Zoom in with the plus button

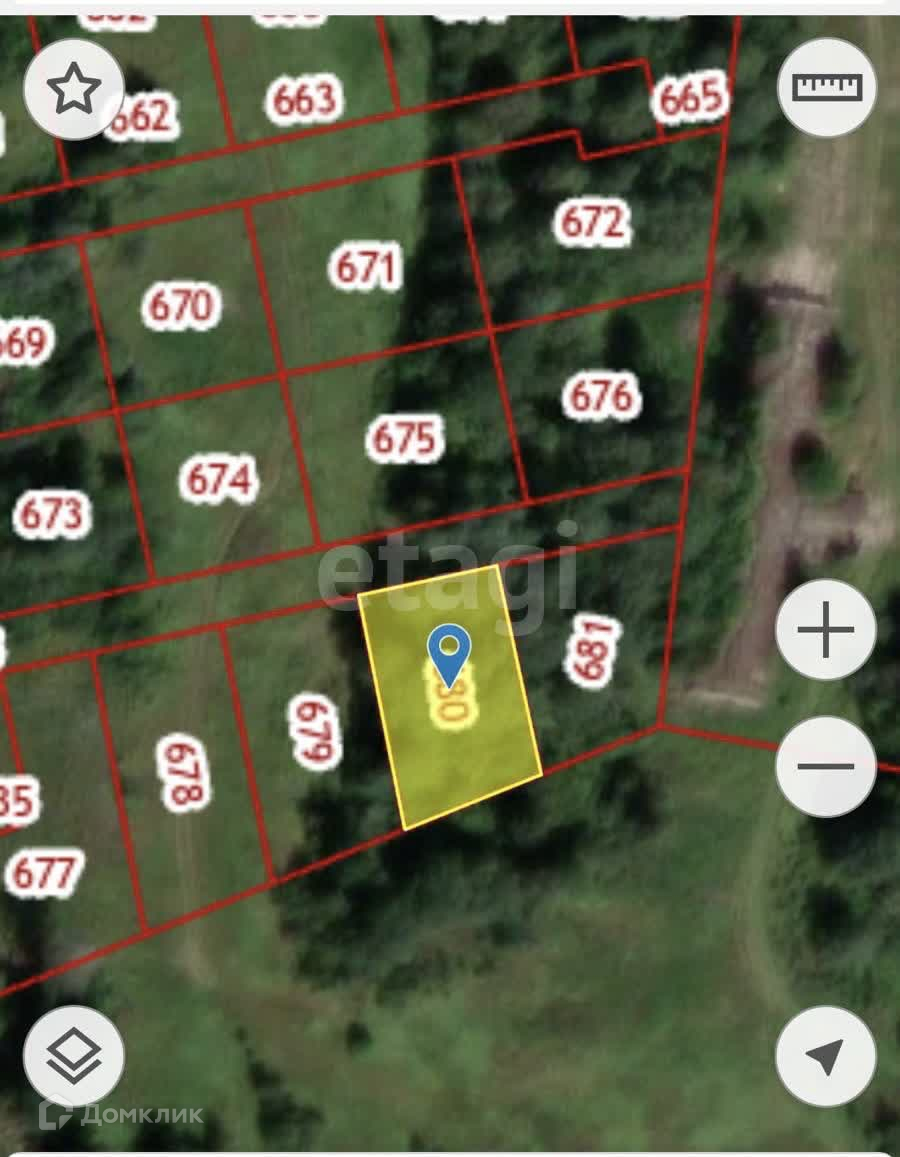click(826, 631)
